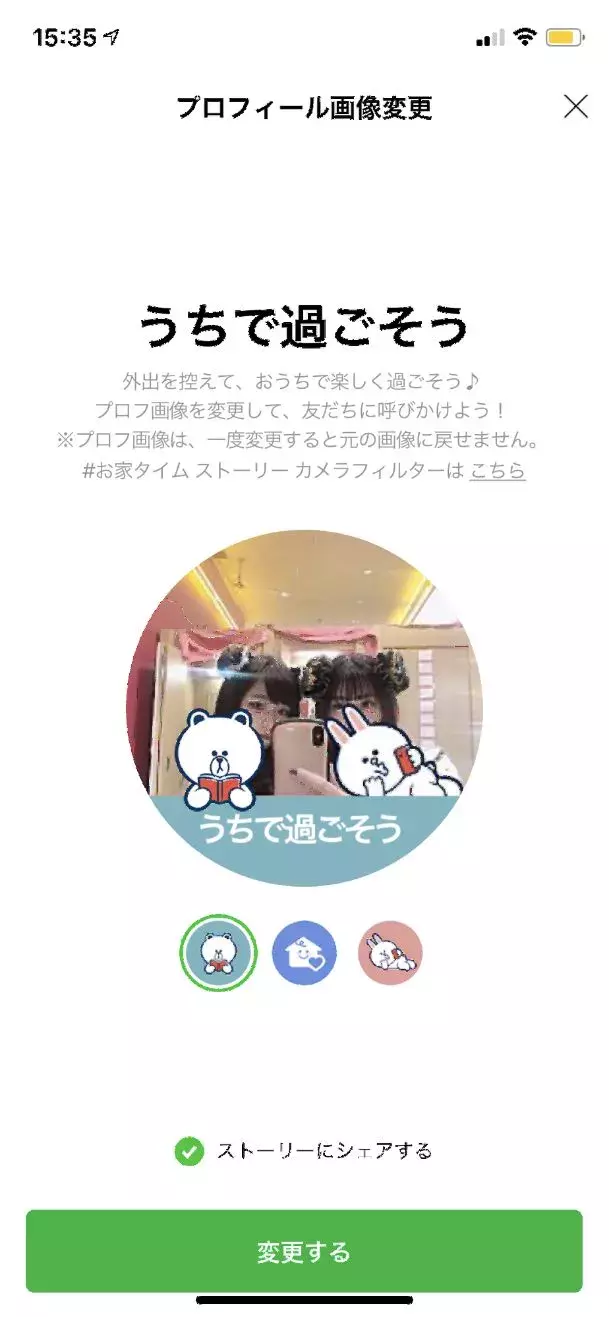The image size is (609, 1317).
Task: Select the Cony rabbit phone frame
Action: click(390, 952)
